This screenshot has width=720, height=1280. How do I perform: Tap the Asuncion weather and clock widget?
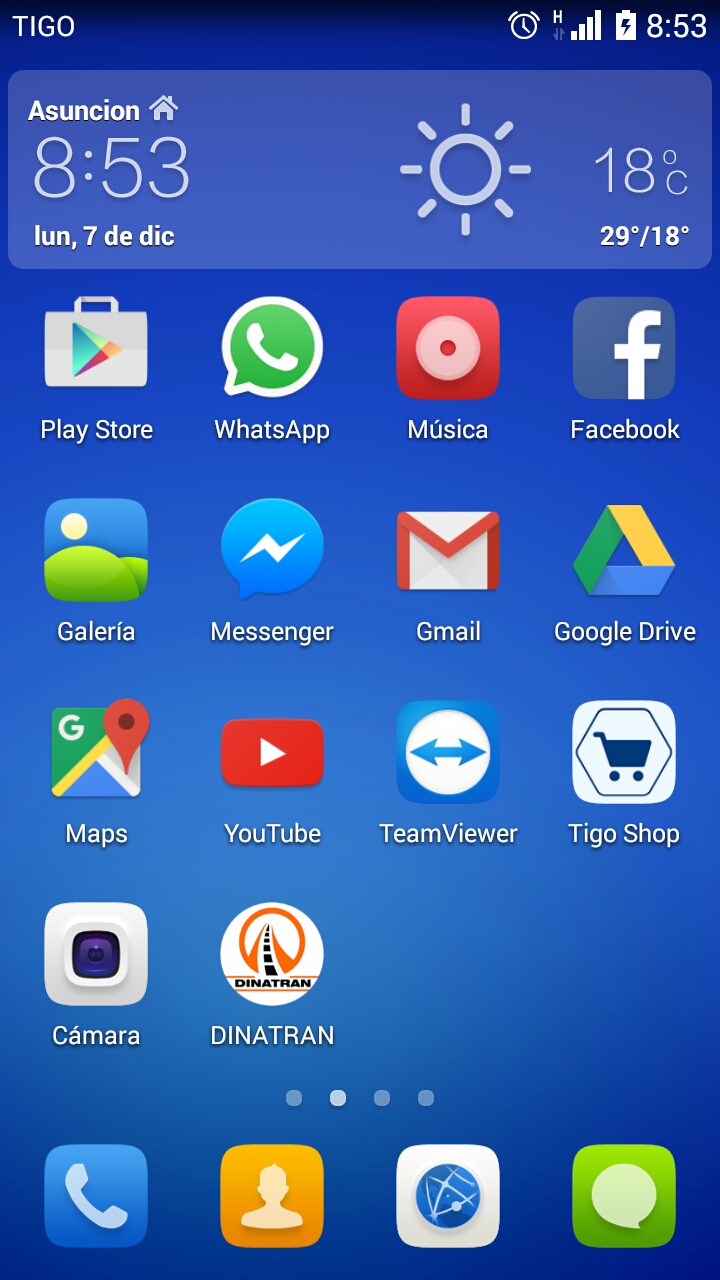[360, 170]
